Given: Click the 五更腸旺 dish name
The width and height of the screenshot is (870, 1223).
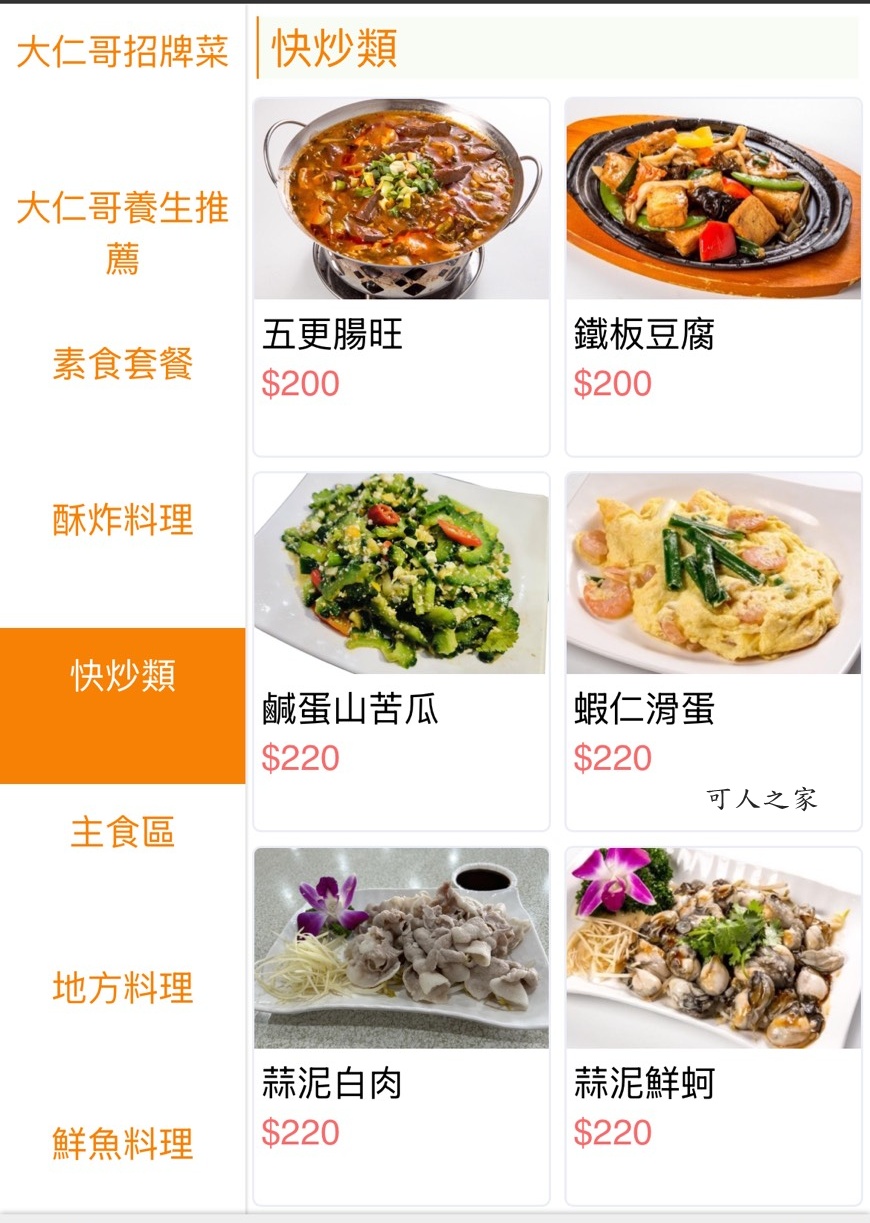Looking at the screenshot, I should click(x=330, y=334).
